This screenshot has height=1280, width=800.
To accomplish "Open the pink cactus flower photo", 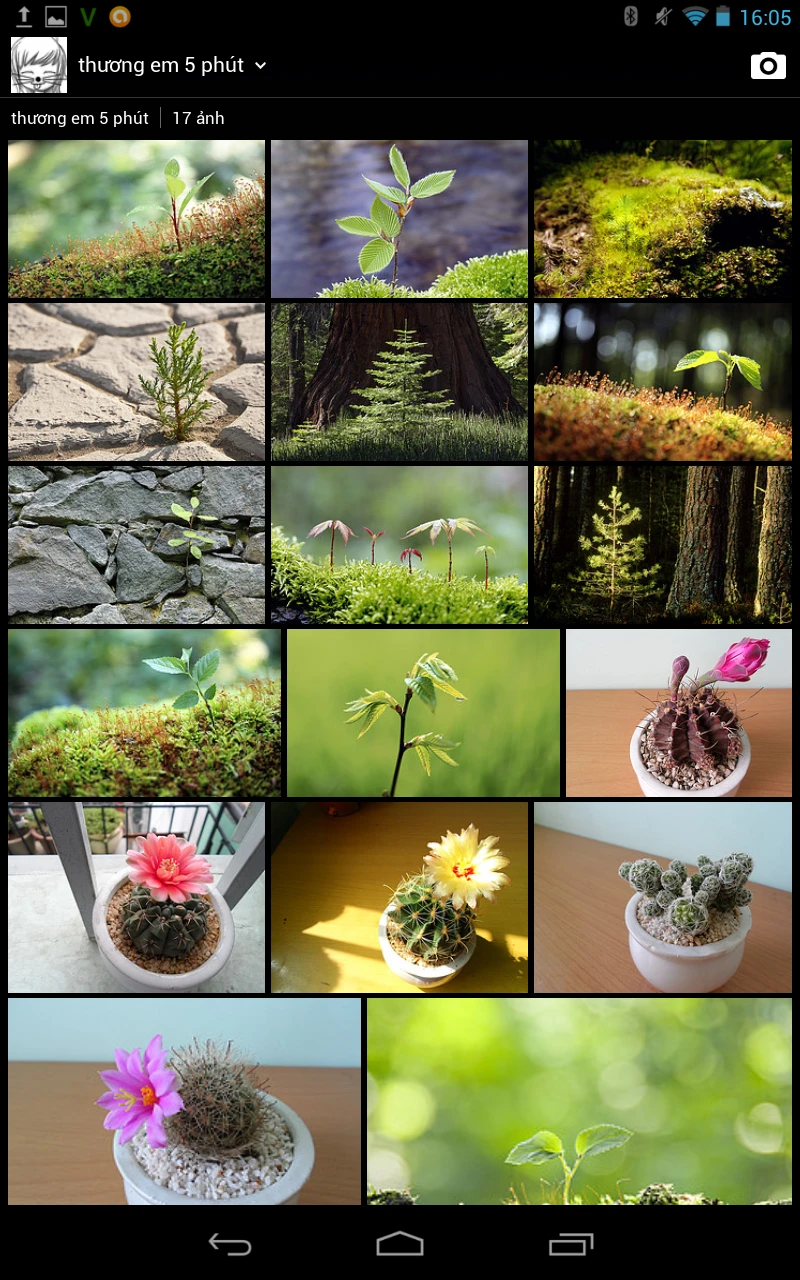I will (677, 712).
